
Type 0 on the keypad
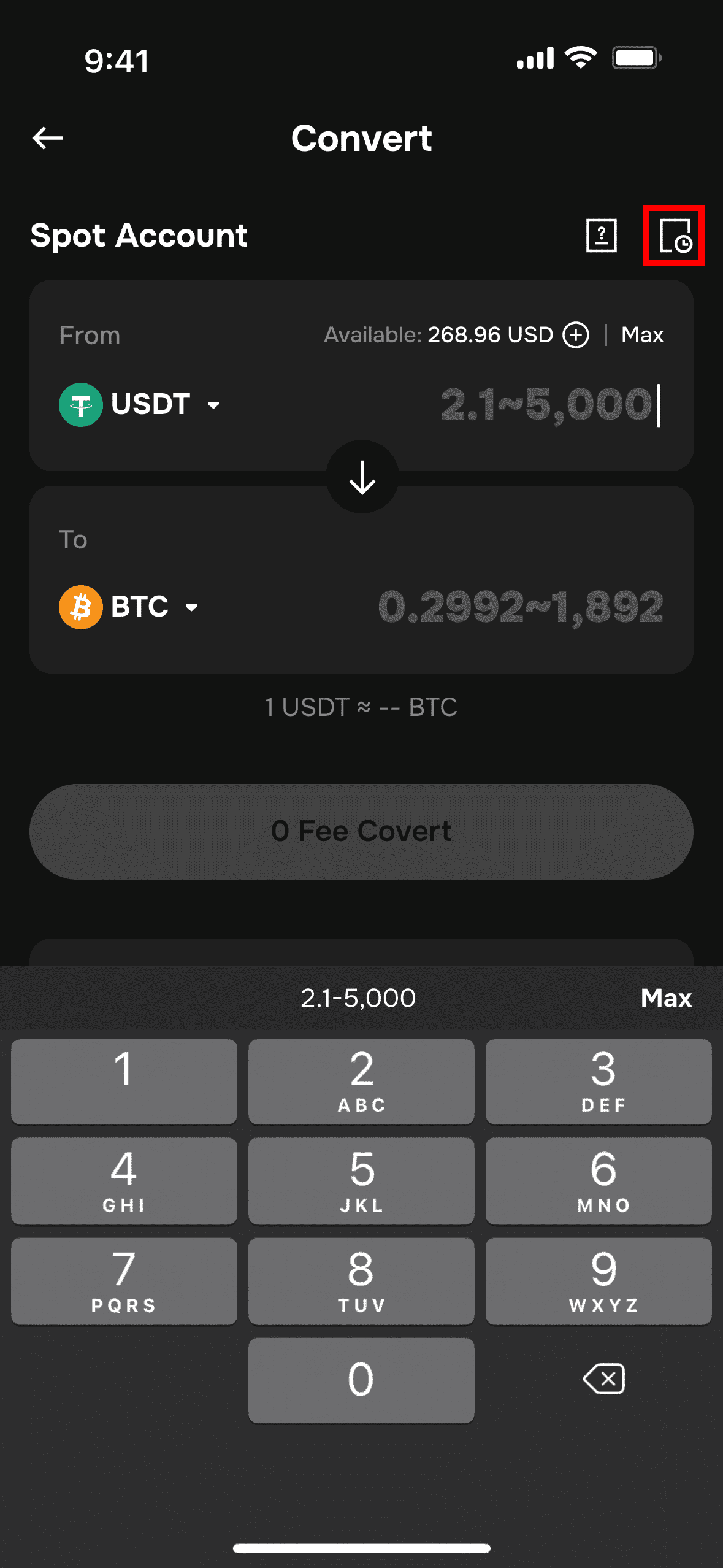(361, 1380)
